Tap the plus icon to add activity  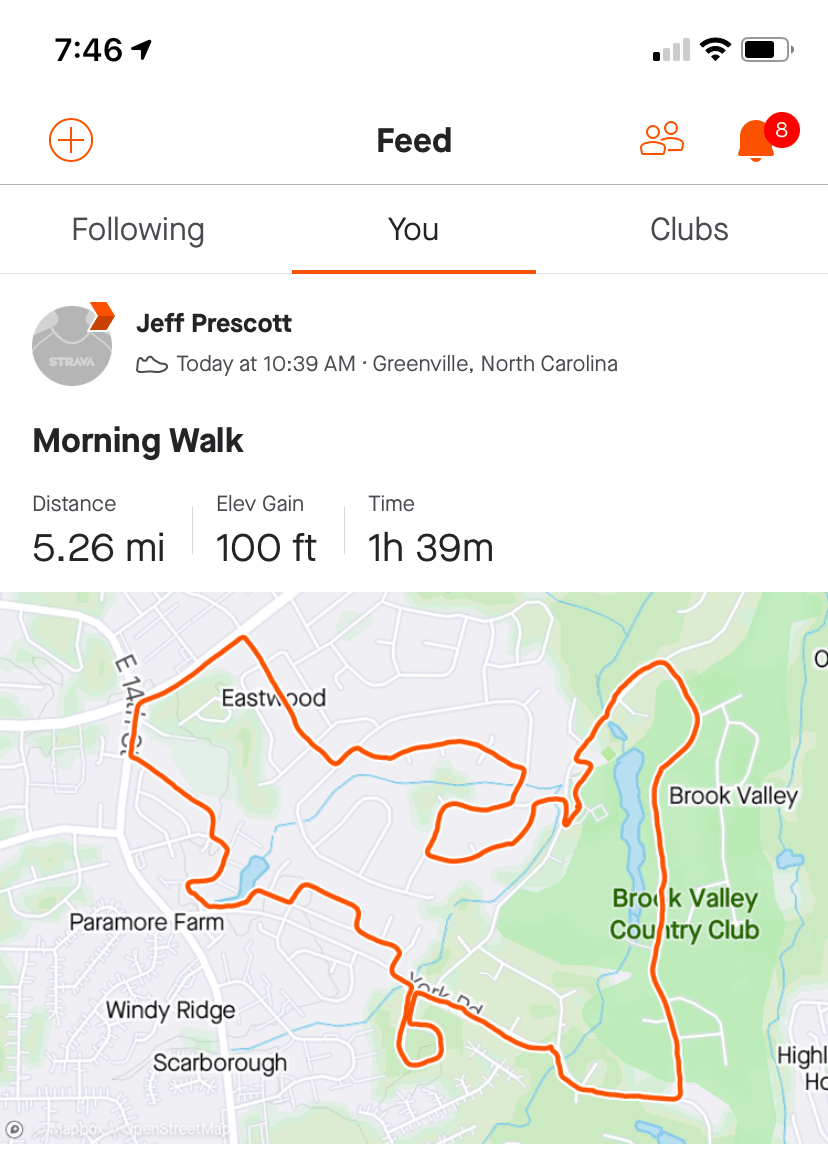71,140
